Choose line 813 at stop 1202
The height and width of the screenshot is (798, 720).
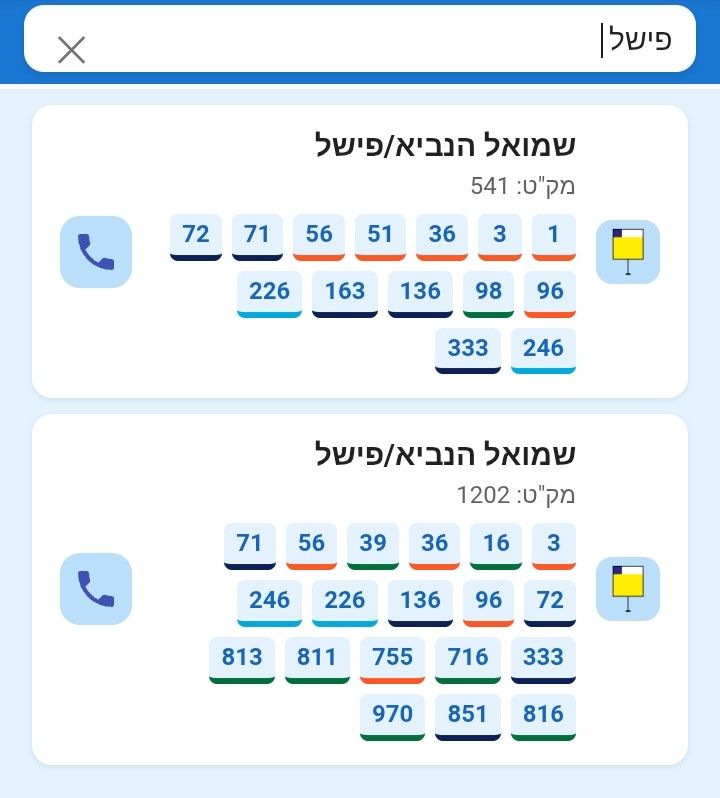[x=242, y=658]
